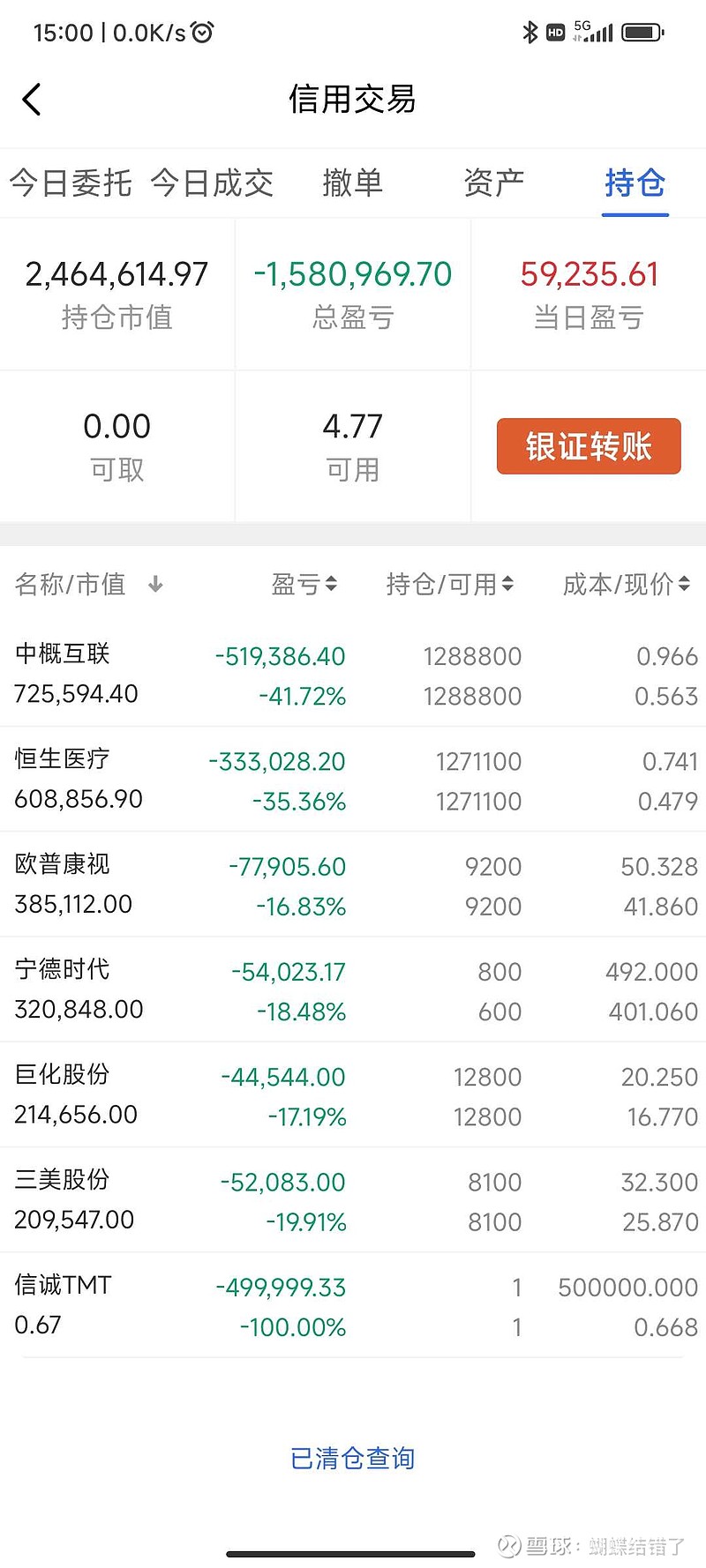706x1568 pixels.
Task: Open the 已清仓查询 link
Action: pos(353,1459)
